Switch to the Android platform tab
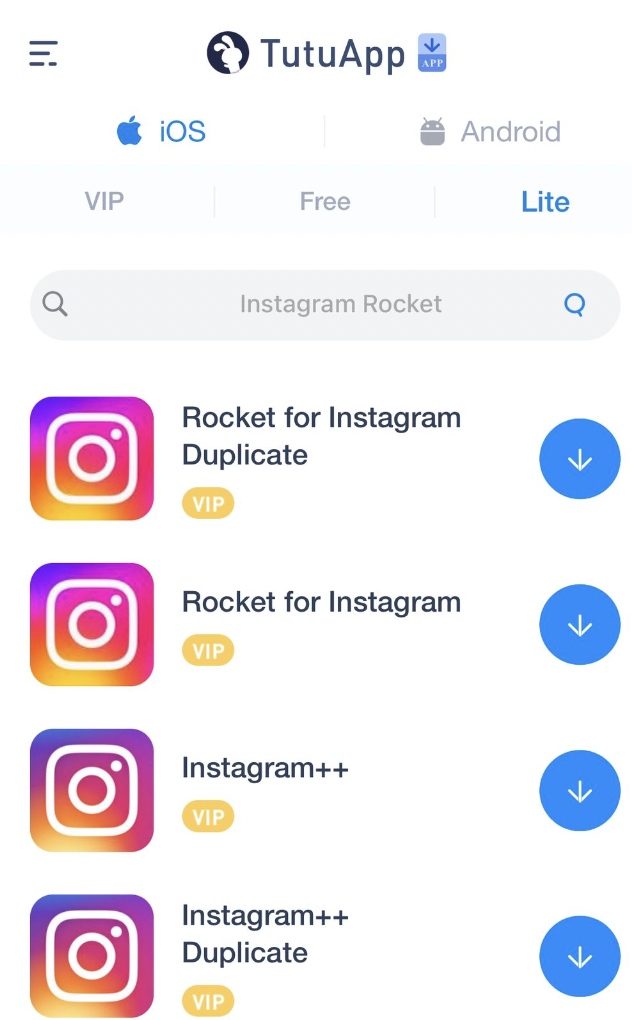The height and width of the screenshot is (1020, 632). (490, 131)
